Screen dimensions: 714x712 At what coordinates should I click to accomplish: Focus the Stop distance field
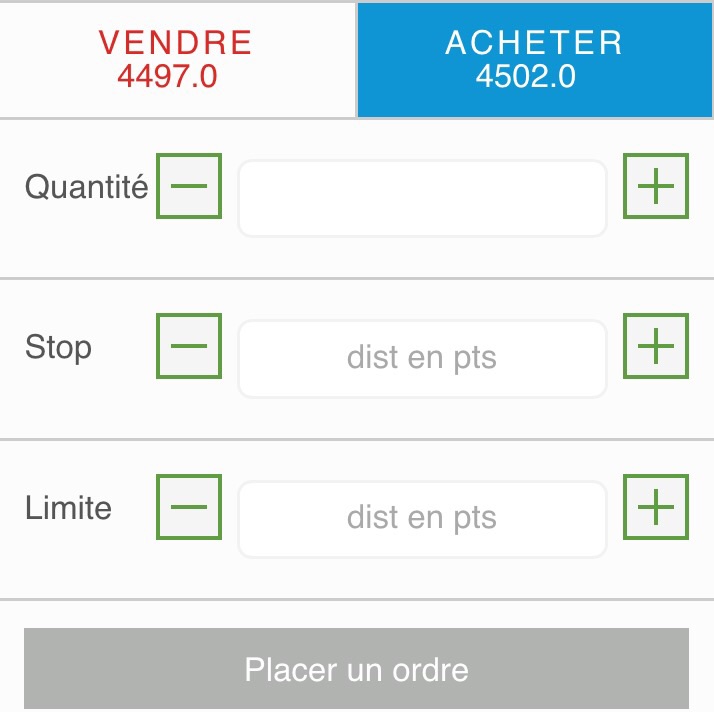click(x=422, y=358)
